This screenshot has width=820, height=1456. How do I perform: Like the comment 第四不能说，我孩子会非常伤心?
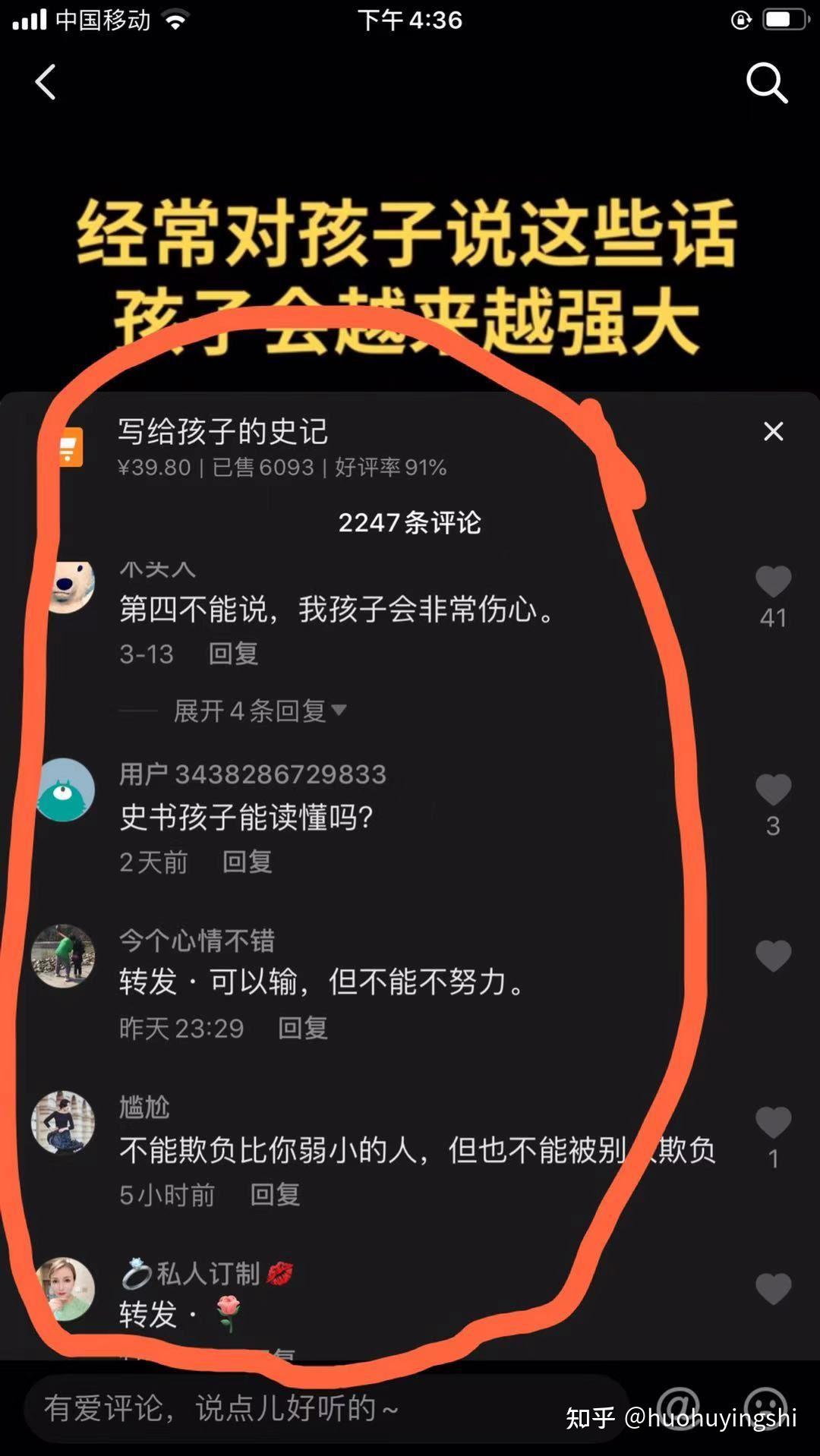(773, 583)
